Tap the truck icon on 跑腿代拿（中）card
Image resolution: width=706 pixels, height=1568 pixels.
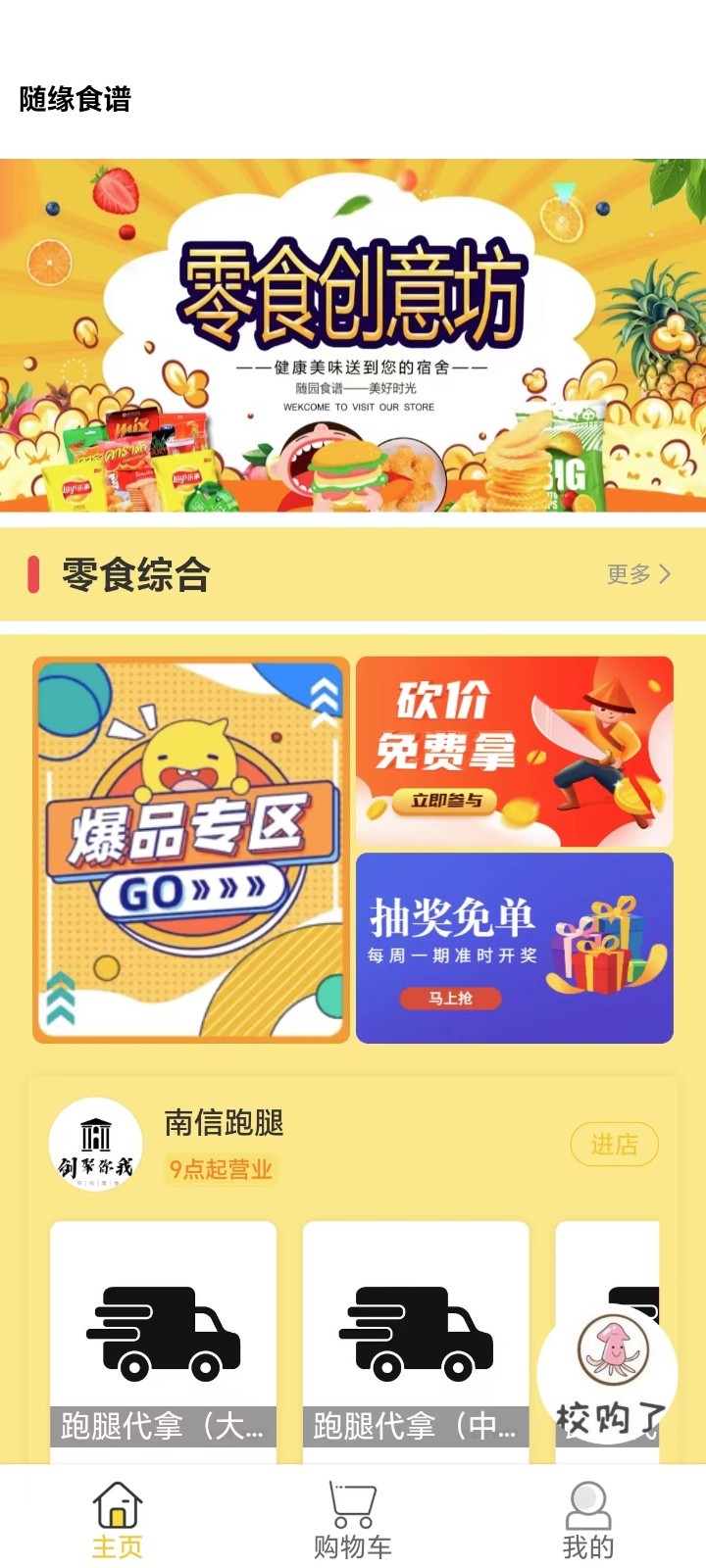tap(416, 1335)
